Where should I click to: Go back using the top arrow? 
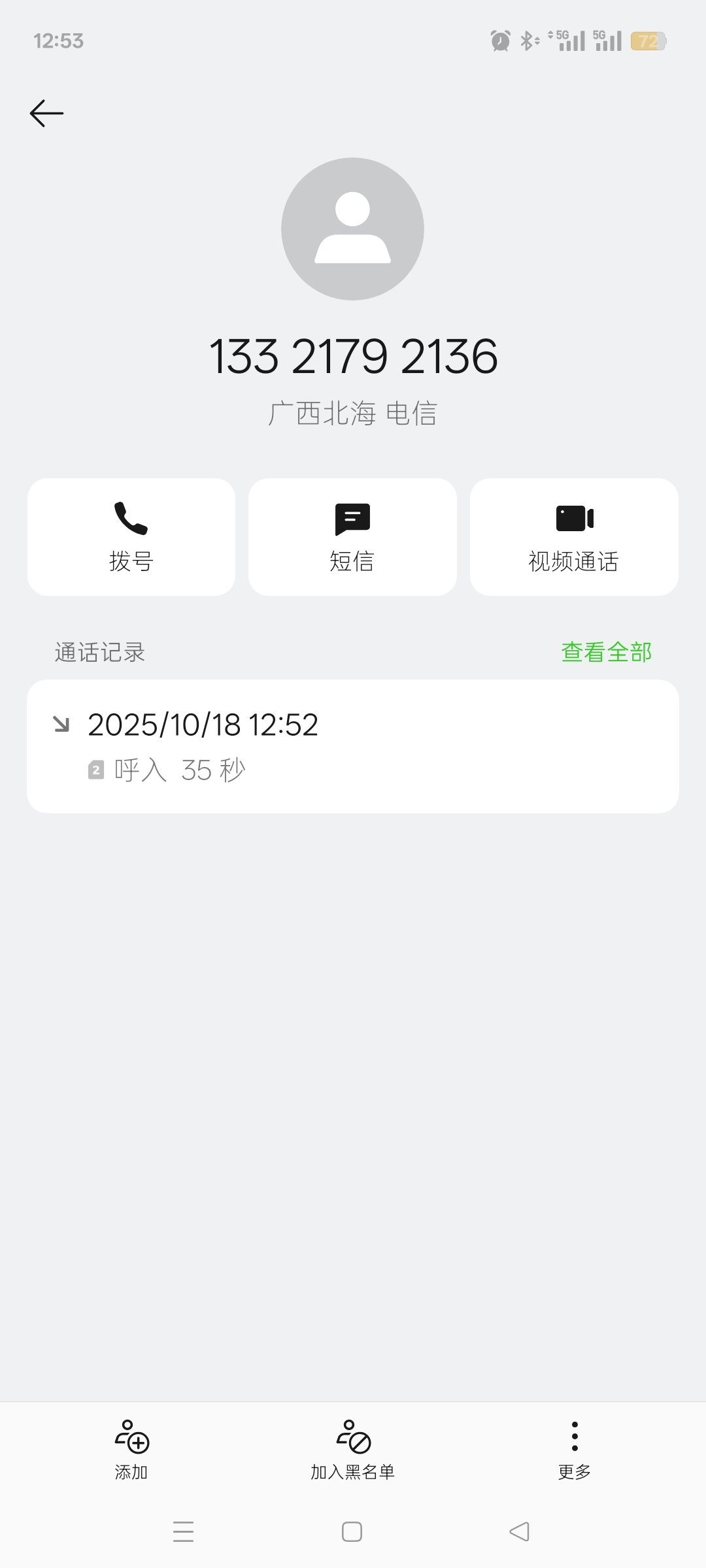(46, 113)
